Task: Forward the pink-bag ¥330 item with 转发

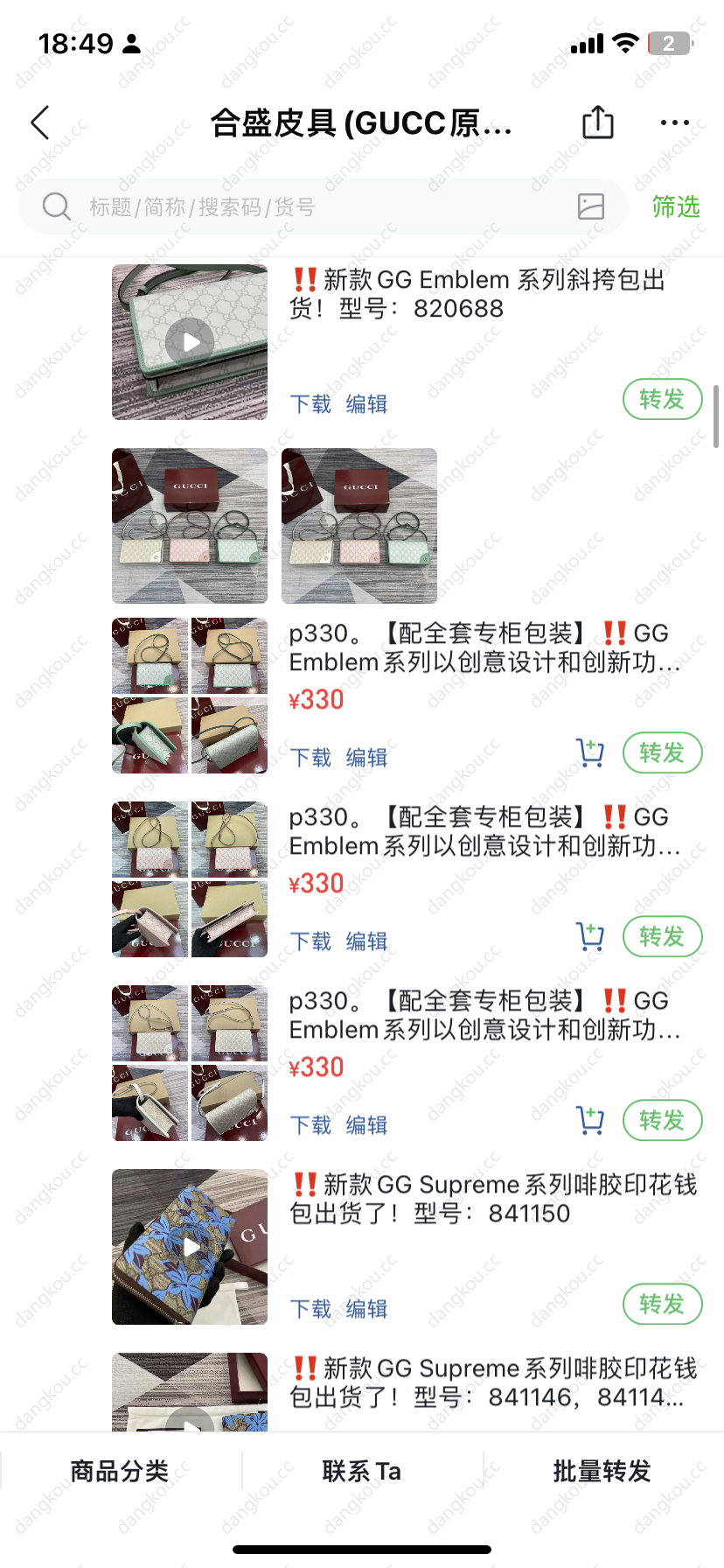Action: coord(662,936)
